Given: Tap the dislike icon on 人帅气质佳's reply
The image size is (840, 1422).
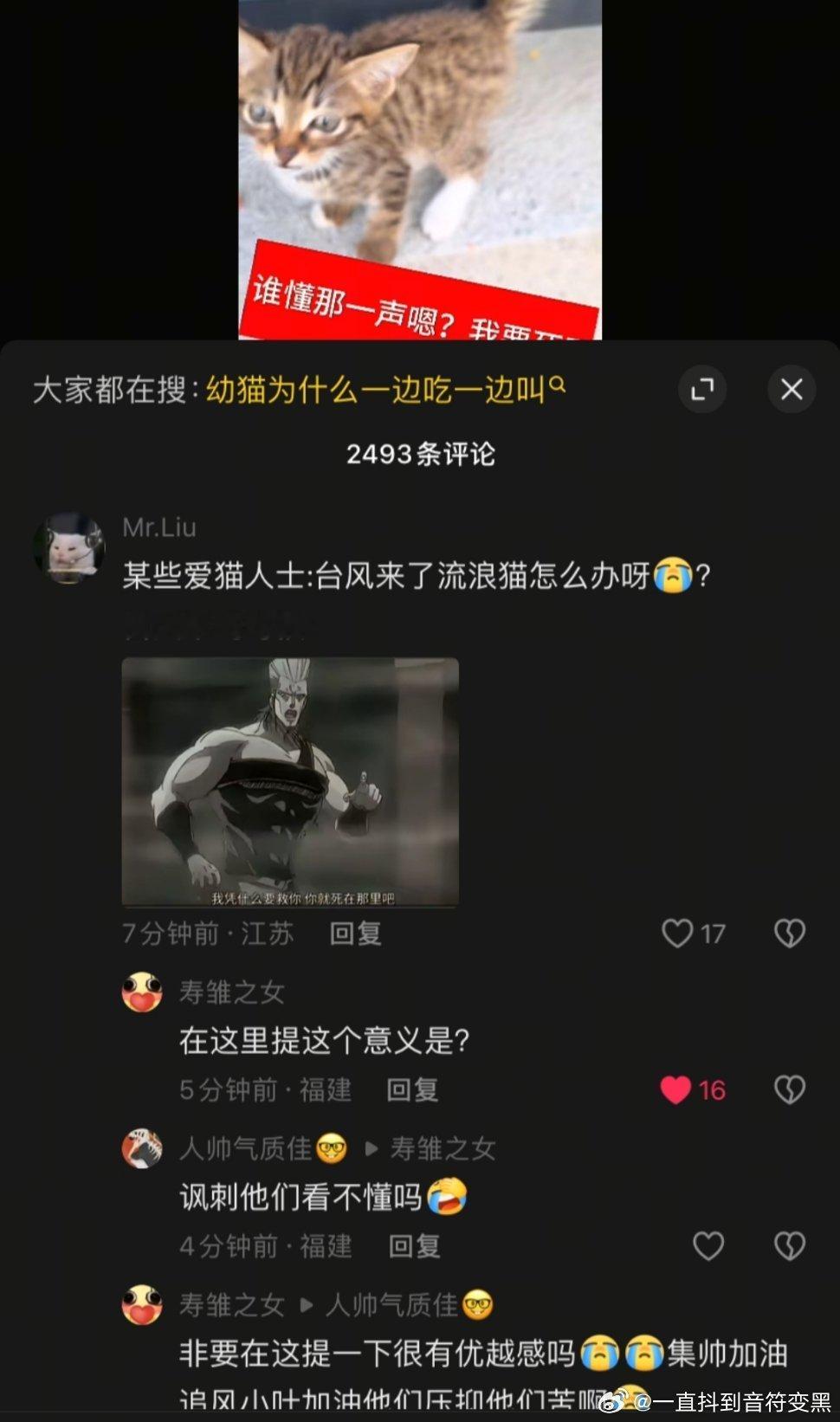Looking at the screenshot, I should (x=789, y=1246).
